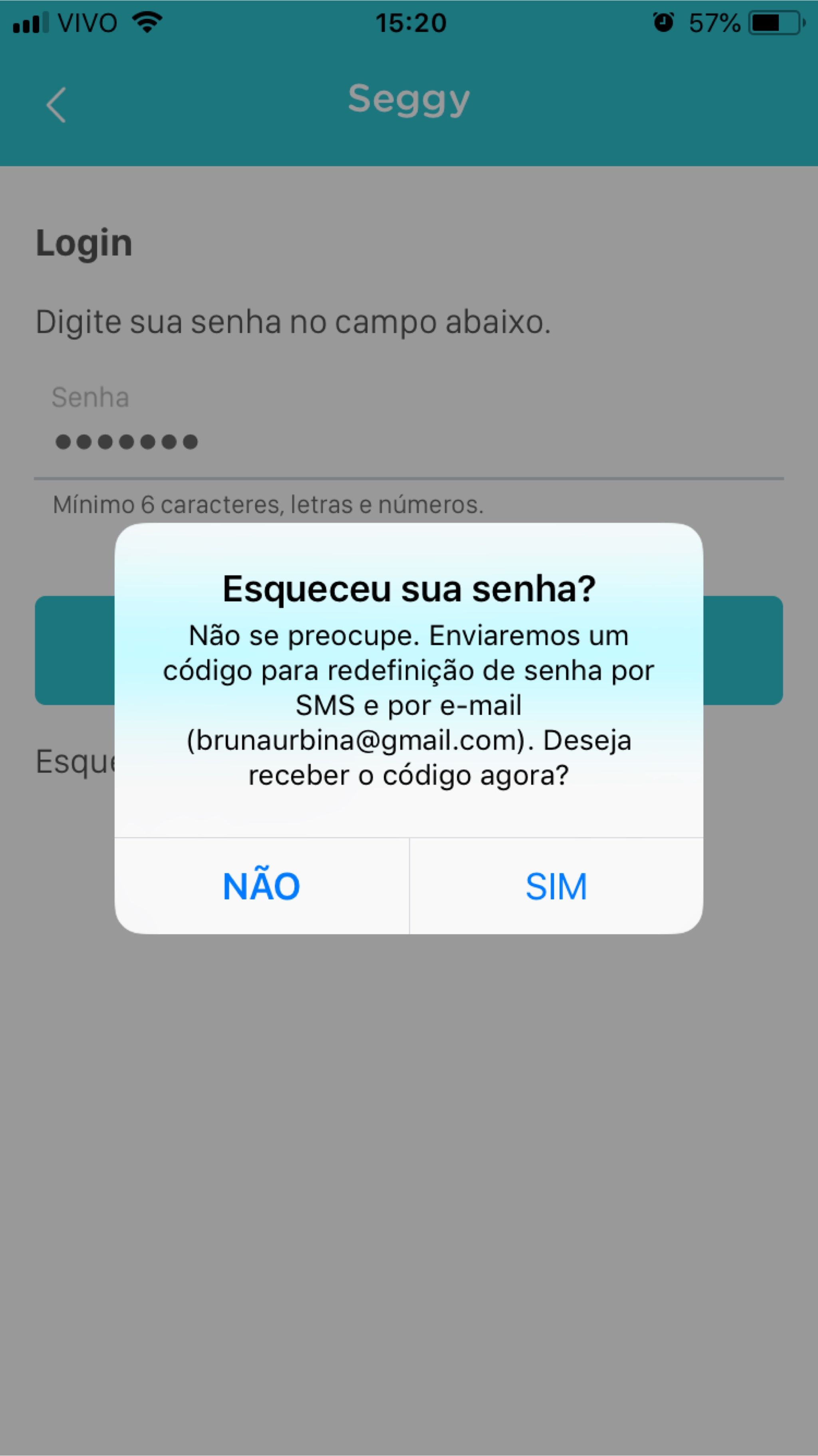Tap the dialog title Esqueceu sua senha?
This screenshot has height=1456, width=818.
point(409,589)
